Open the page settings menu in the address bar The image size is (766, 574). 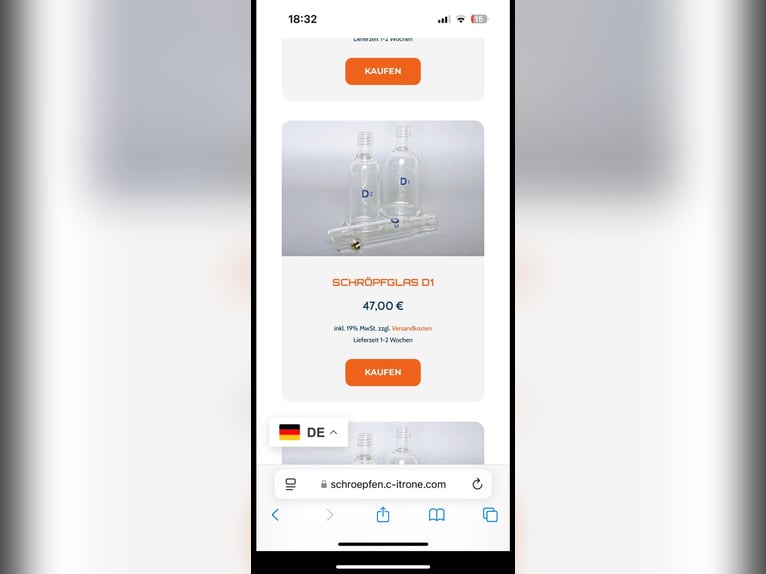pos(291,484)
